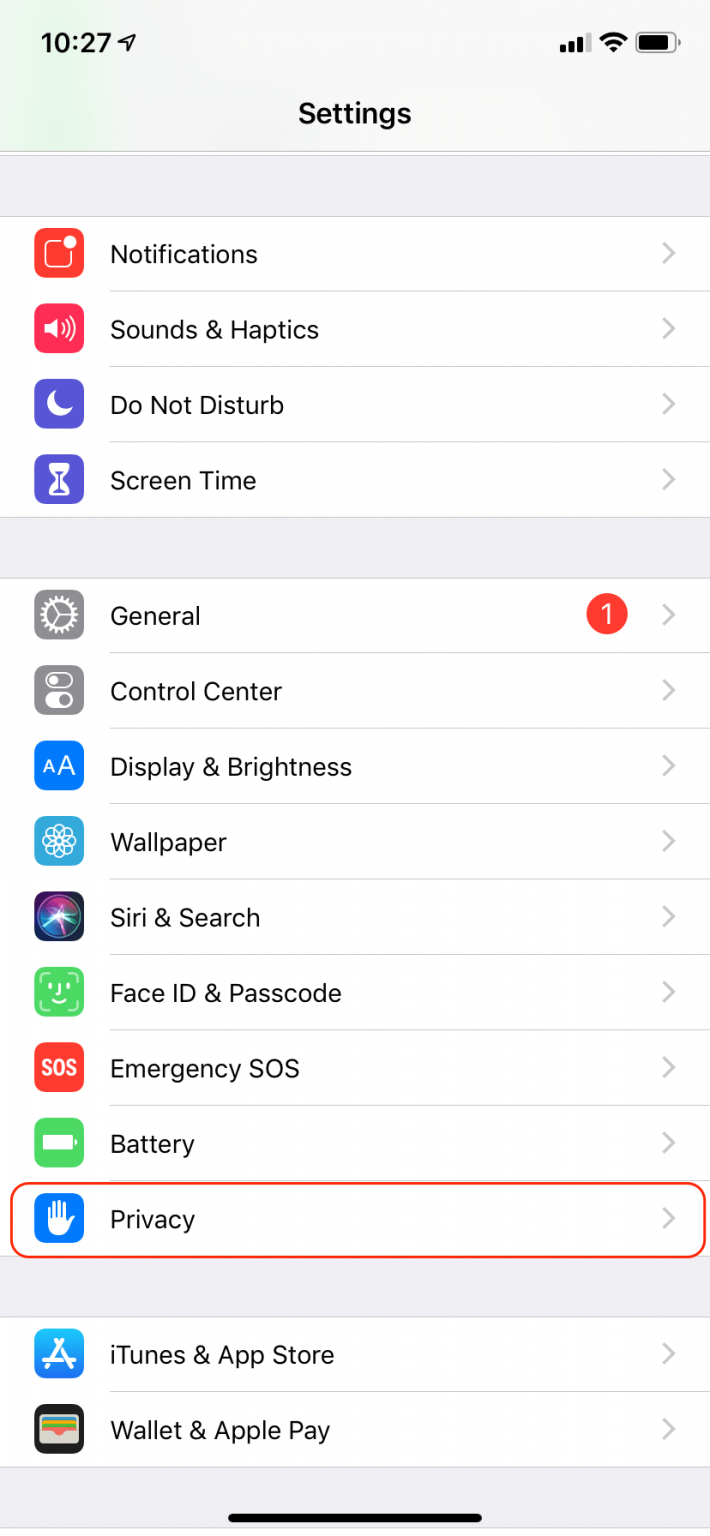Screen dimensions: 710x1536
Task: Open Control Center settings
Action: tap(355, 691)
